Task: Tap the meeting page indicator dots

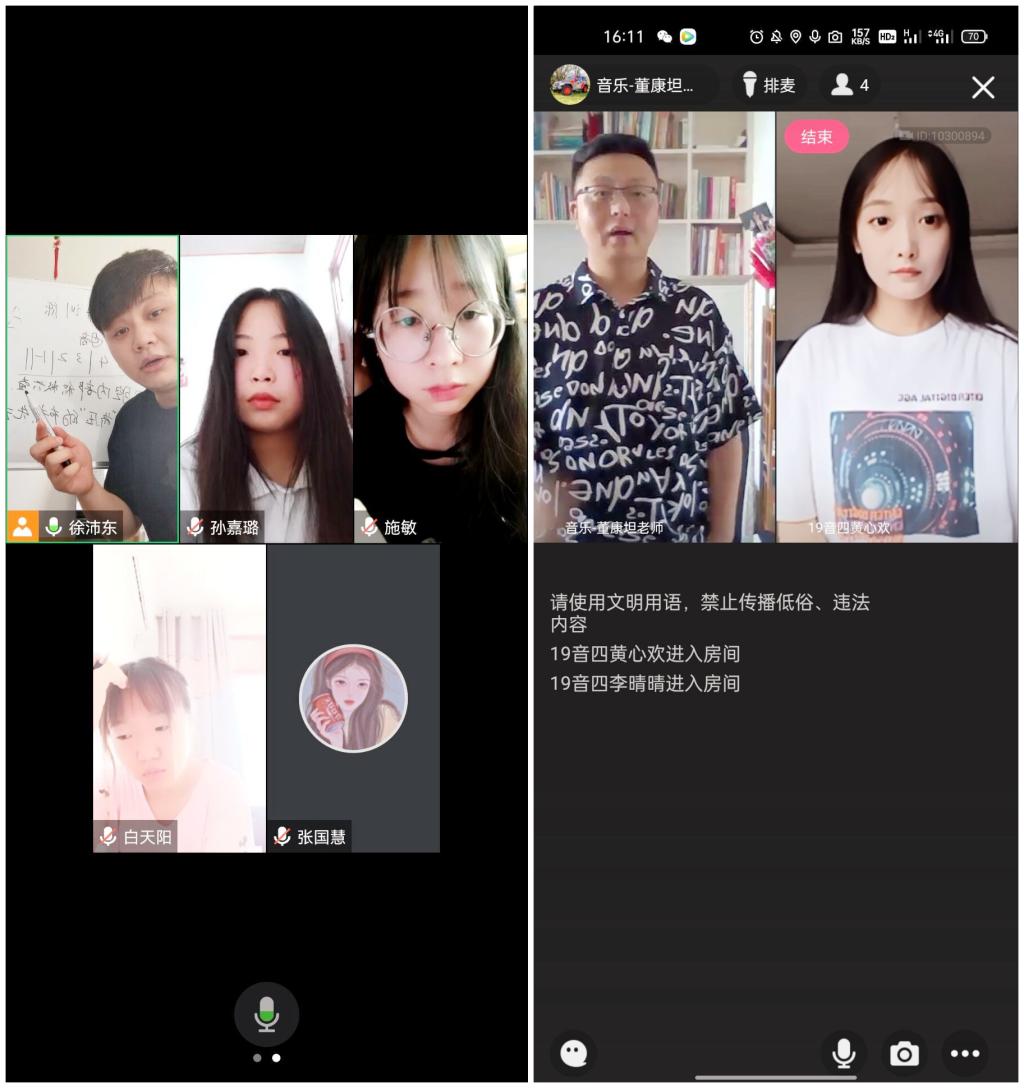Action: (266, 1057)
